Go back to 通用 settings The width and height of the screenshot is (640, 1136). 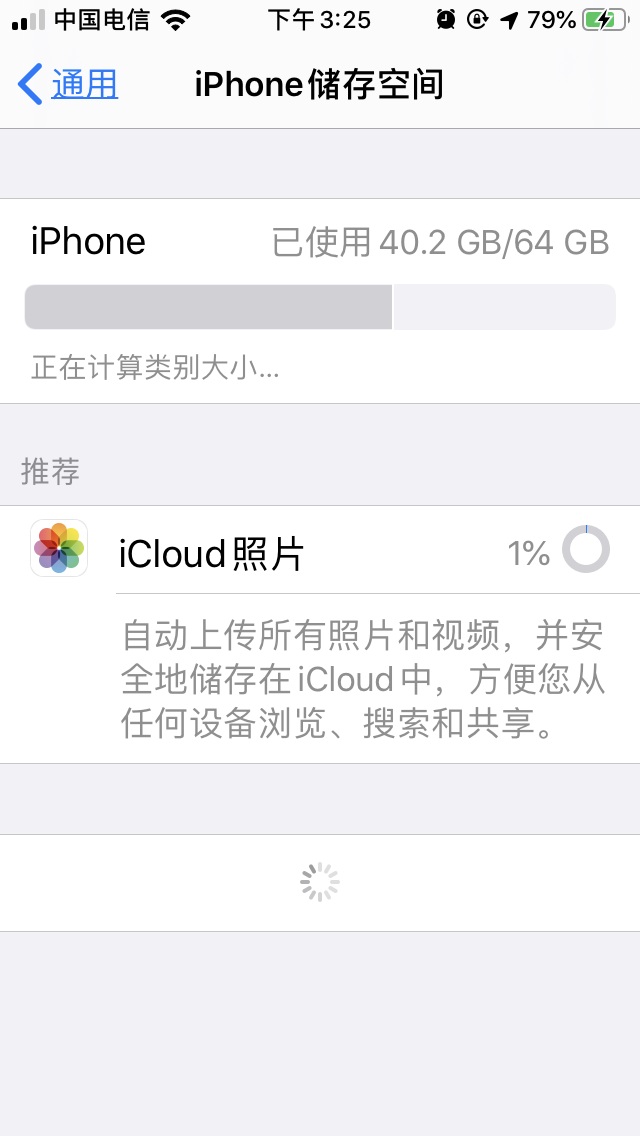(68, 85)
